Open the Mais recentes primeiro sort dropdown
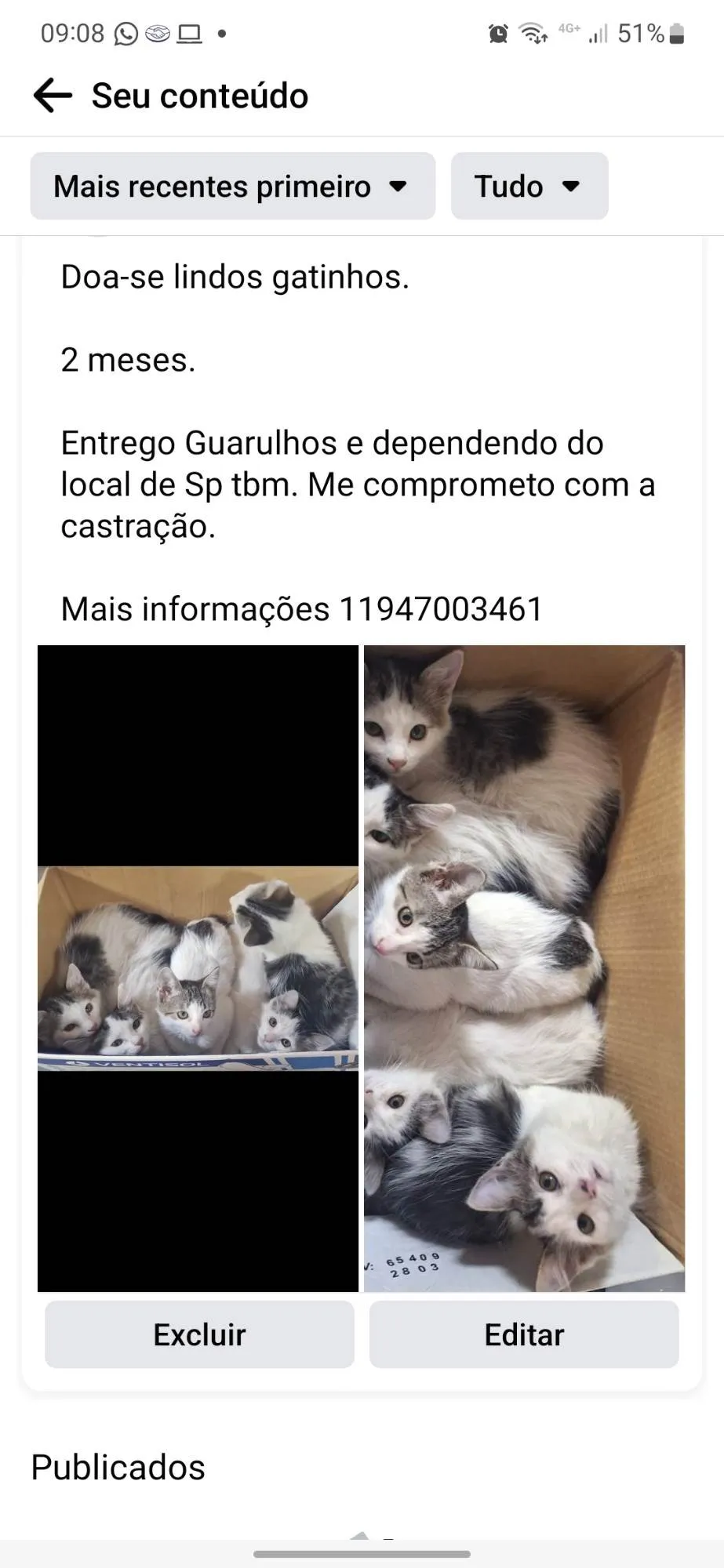Viewport: 724px width, 1568px height. point(232,187)
